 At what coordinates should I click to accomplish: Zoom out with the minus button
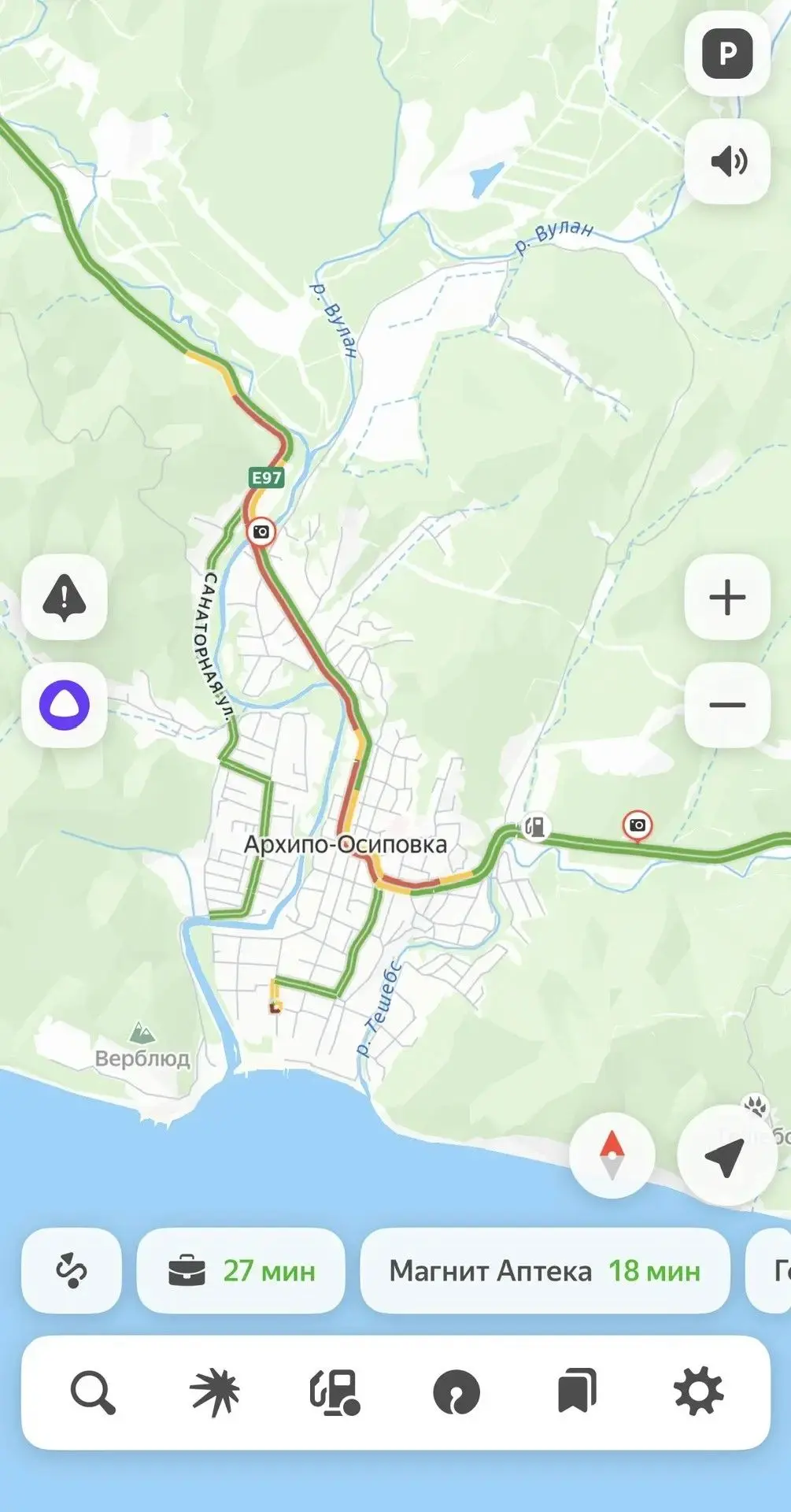point(727,705)
